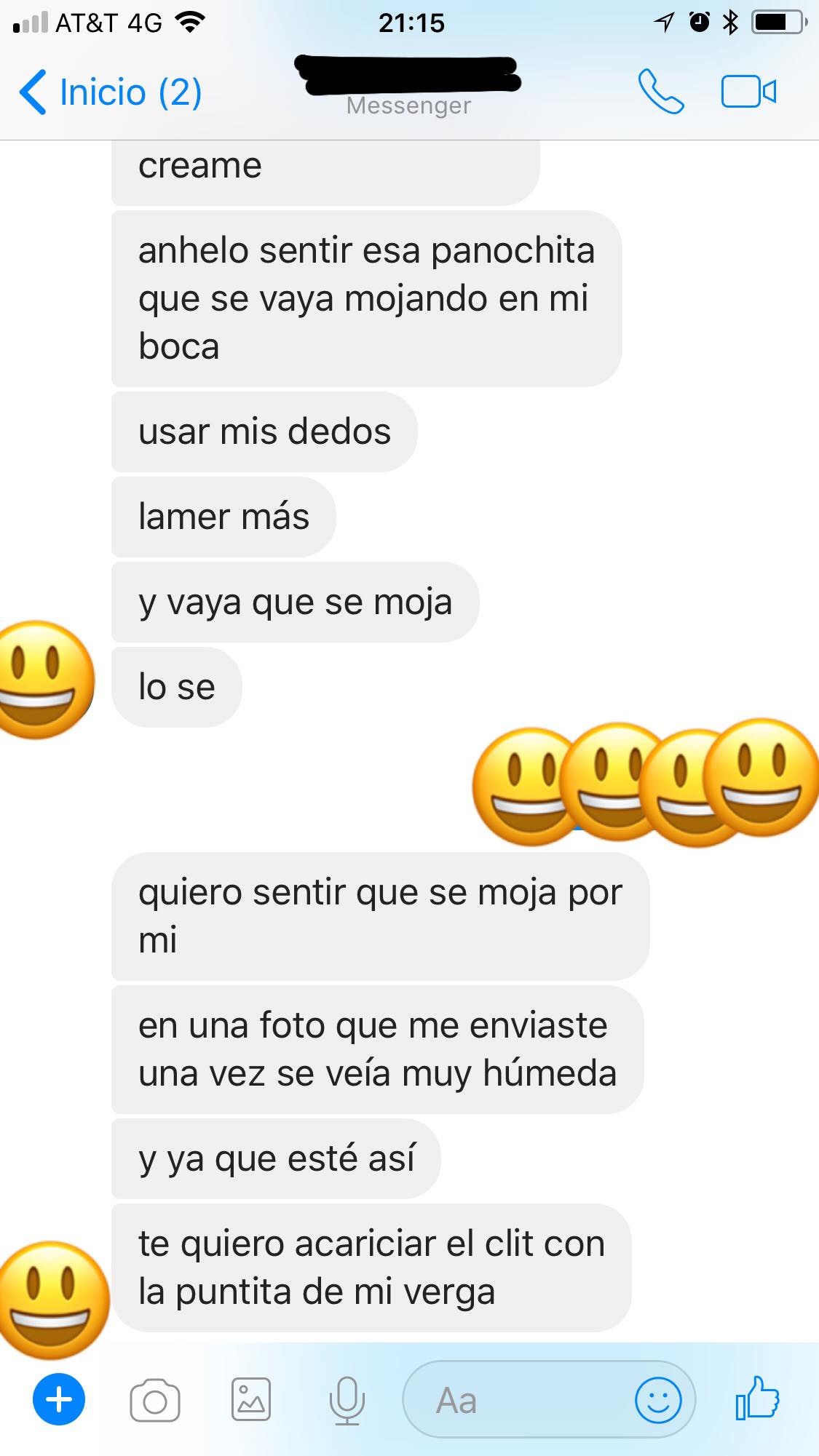The height and width of the screenshot is (1456, 819).
Task: Open contact details from header
Action: coord(408,86)
